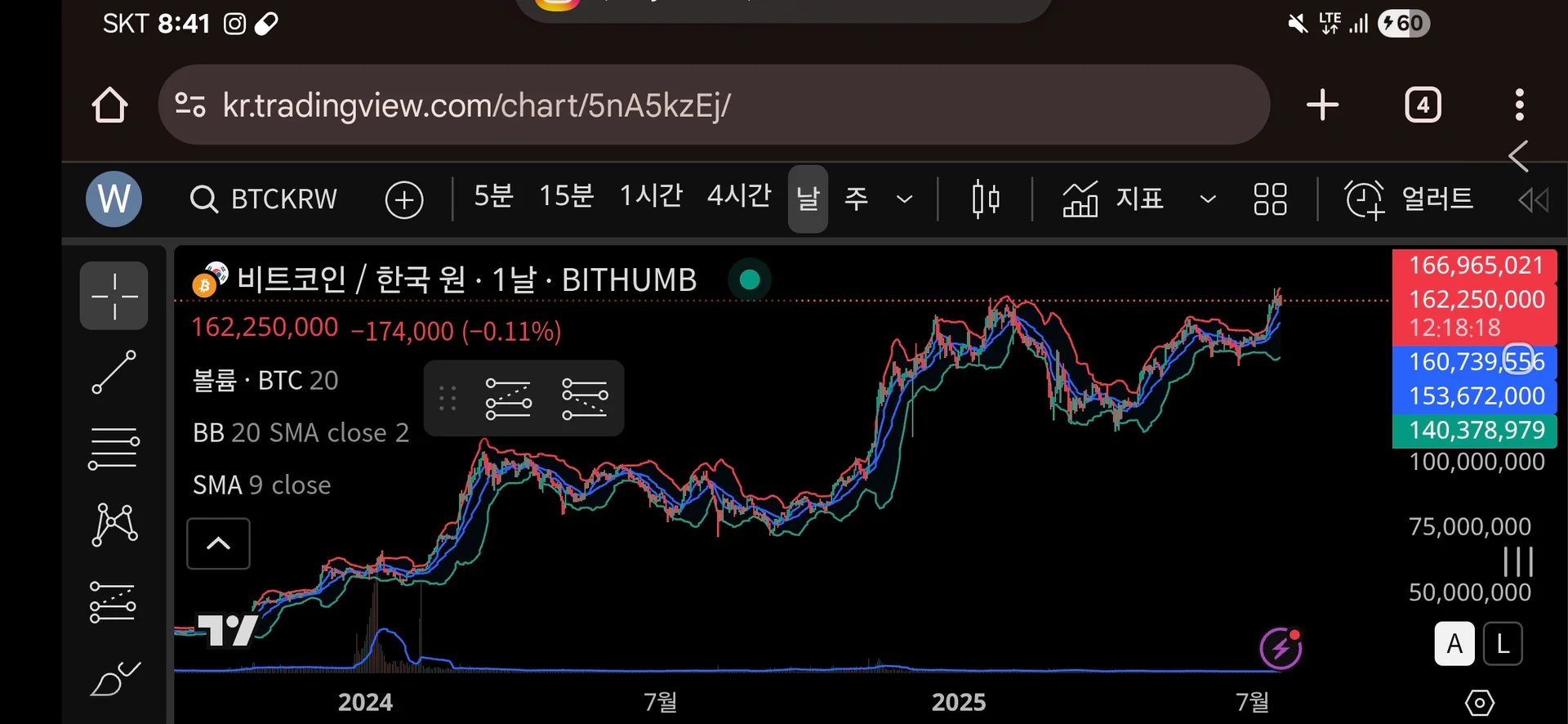Create a 얼러트 price alert

coord(1410,199)
